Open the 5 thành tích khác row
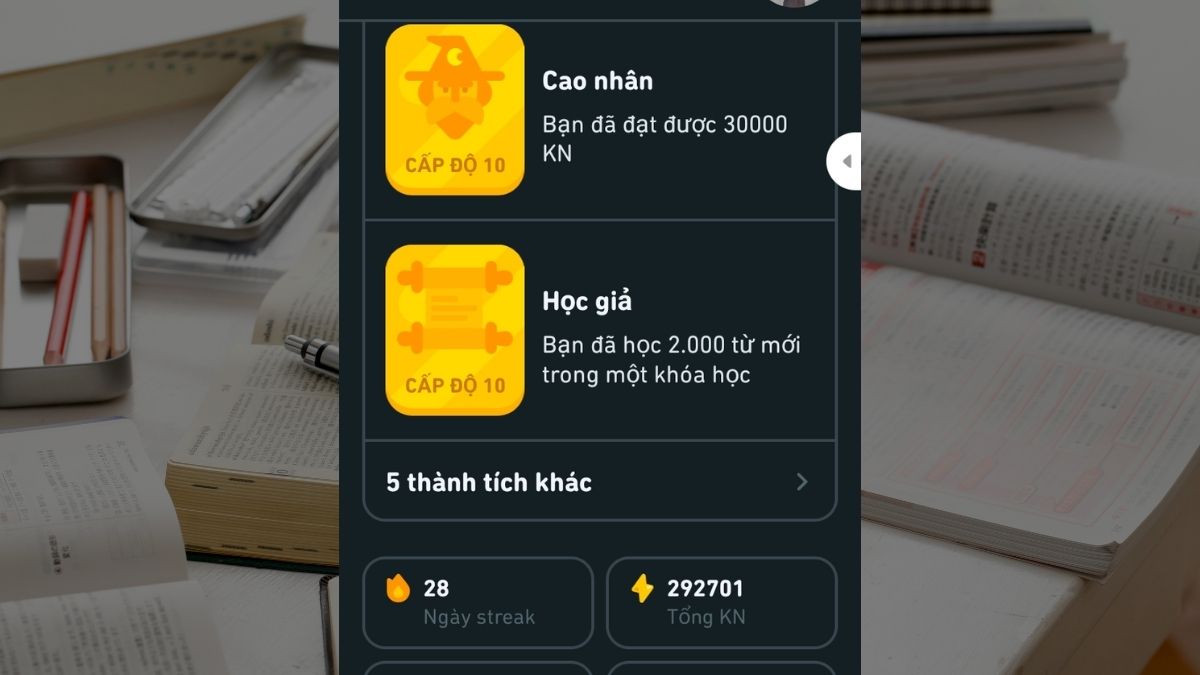Image resolution: width=1200 pixels, height=675 pixels. coord(598,482)
